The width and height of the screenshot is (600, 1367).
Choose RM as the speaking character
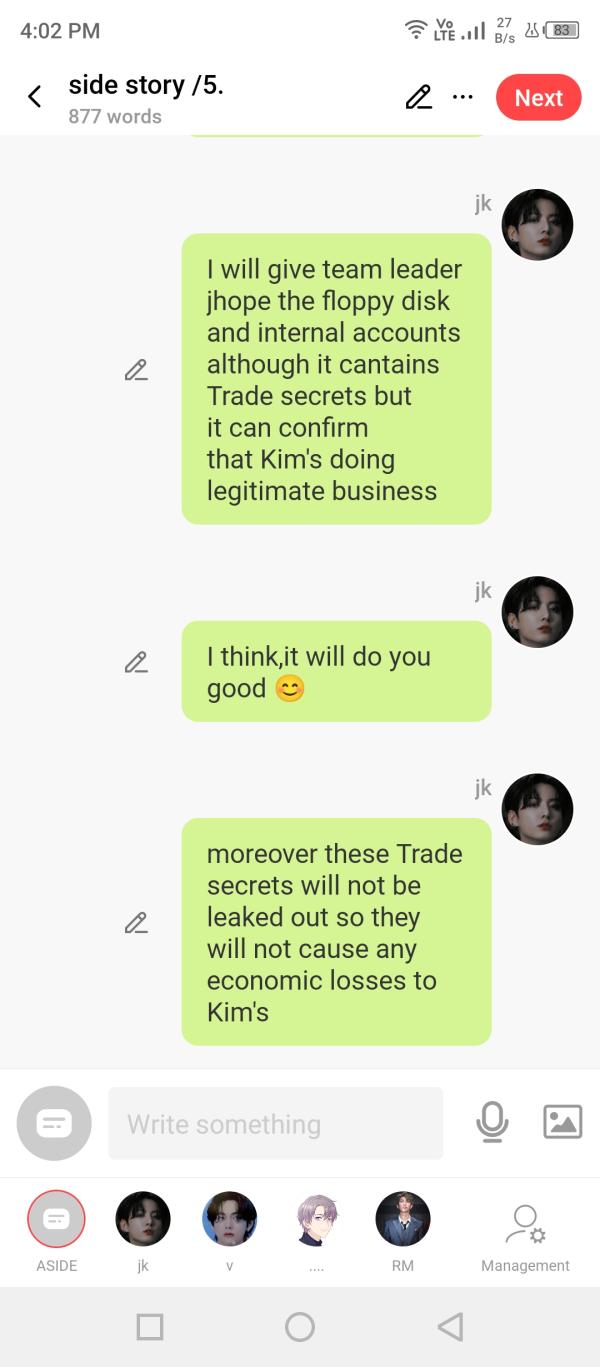(x=403, y=1232)
